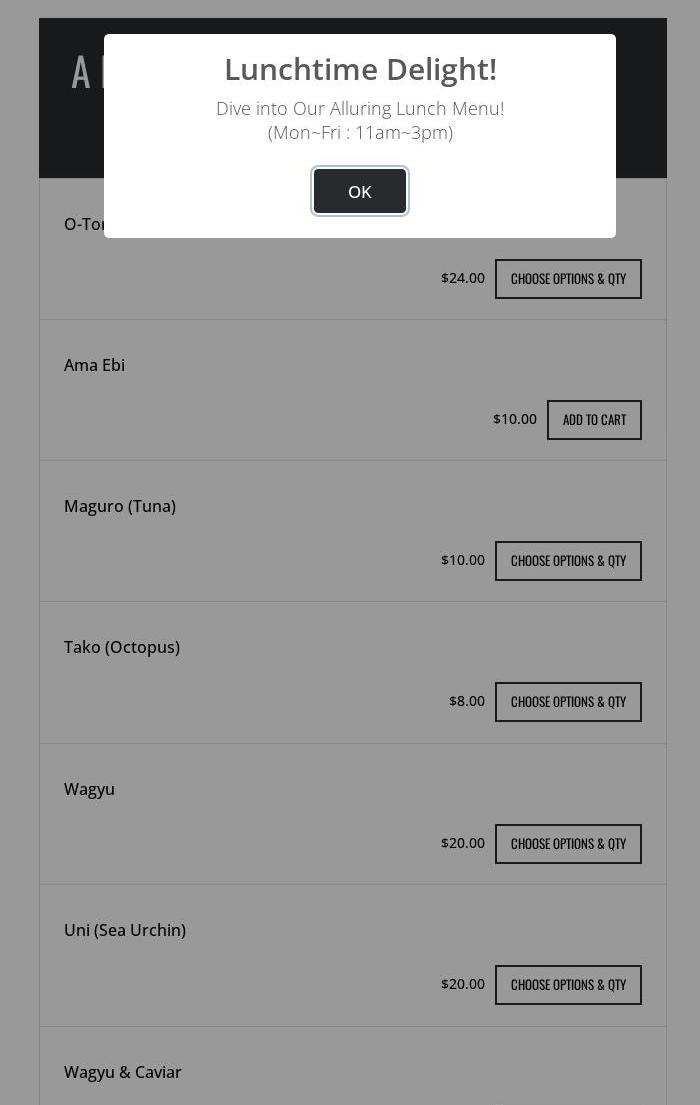
Task: Choose options & qty for Uni (Sea Urchin)
Action: pyautogui.click(x=568, y=985)
